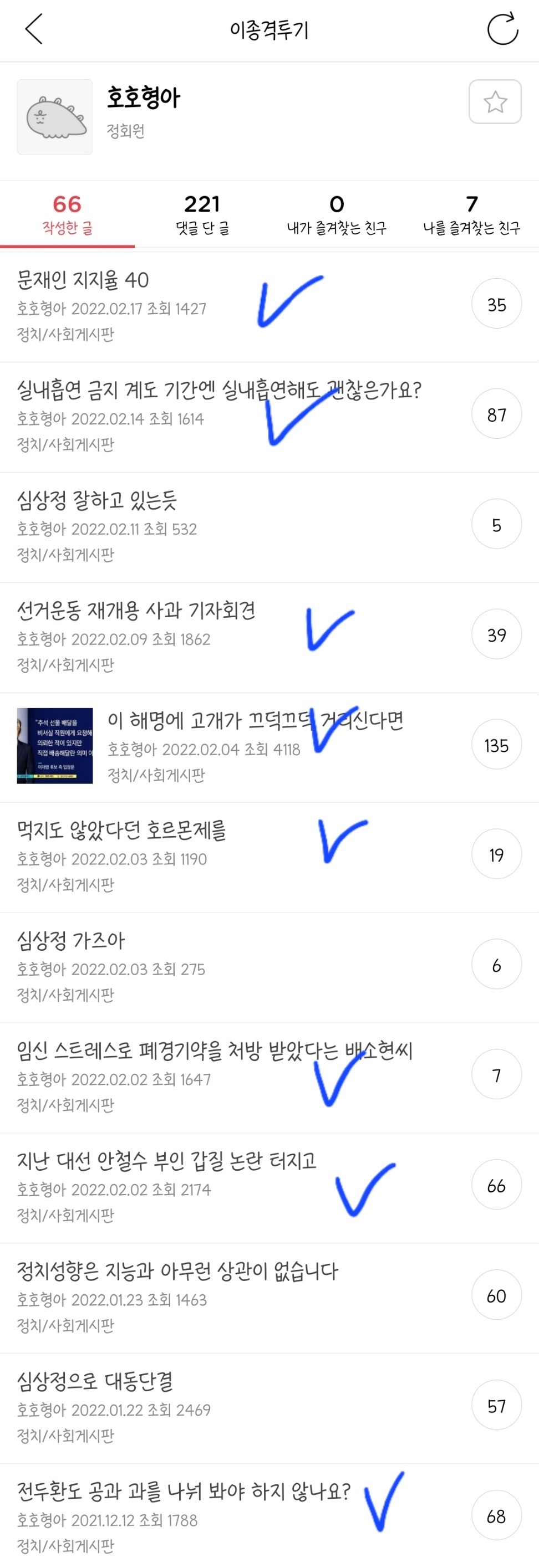Refresh the page with the reload icon
Image resolution: width=539 pixels, height=1568 pixels.
502,29
